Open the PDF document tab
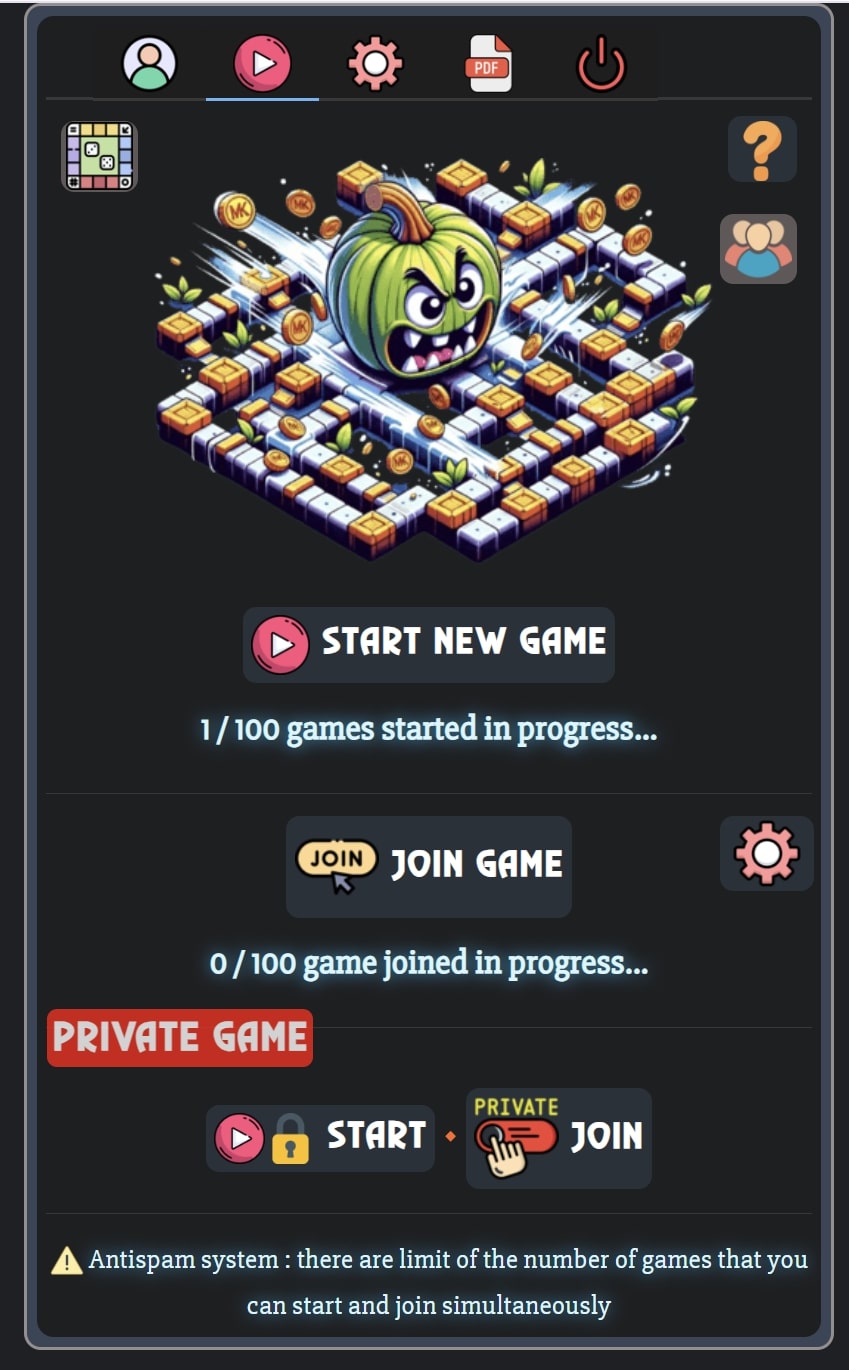The image size is (849, 1370). (x=489, y=64)
